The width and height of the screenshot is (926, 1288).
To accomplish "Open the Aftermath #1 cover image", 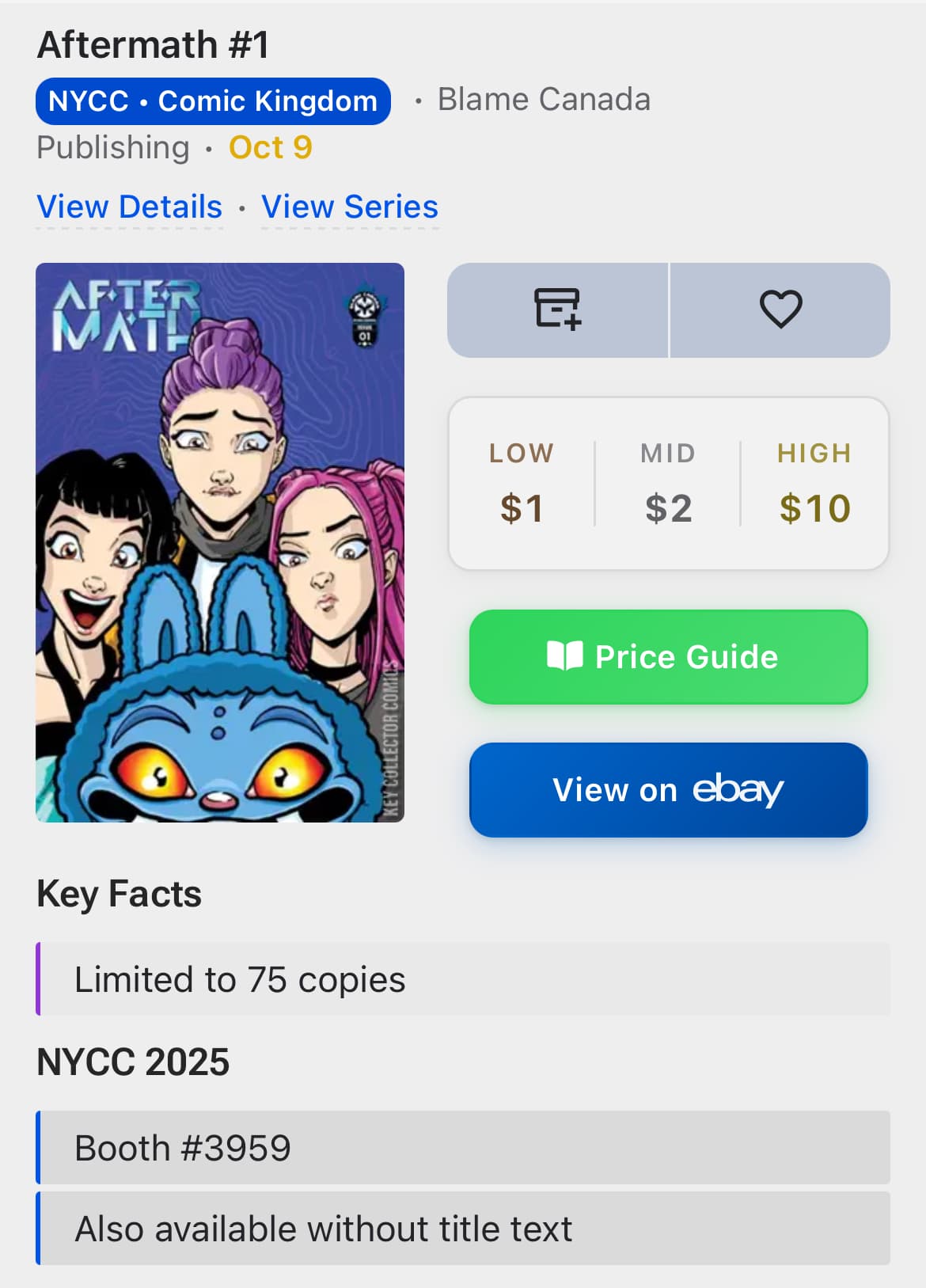I will 220,542.
